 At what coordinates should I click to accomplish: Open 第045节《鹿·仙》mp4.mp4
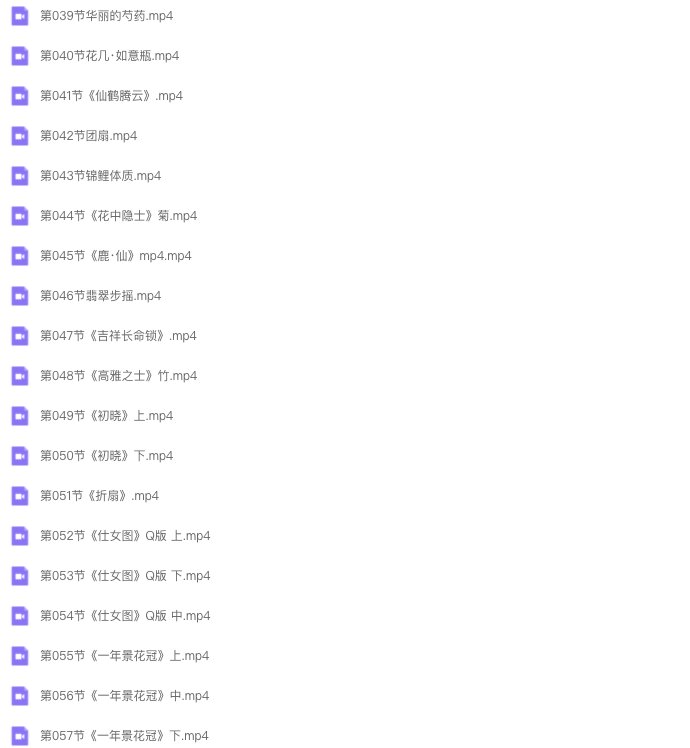pyautogui.click(x=115, y=256)
